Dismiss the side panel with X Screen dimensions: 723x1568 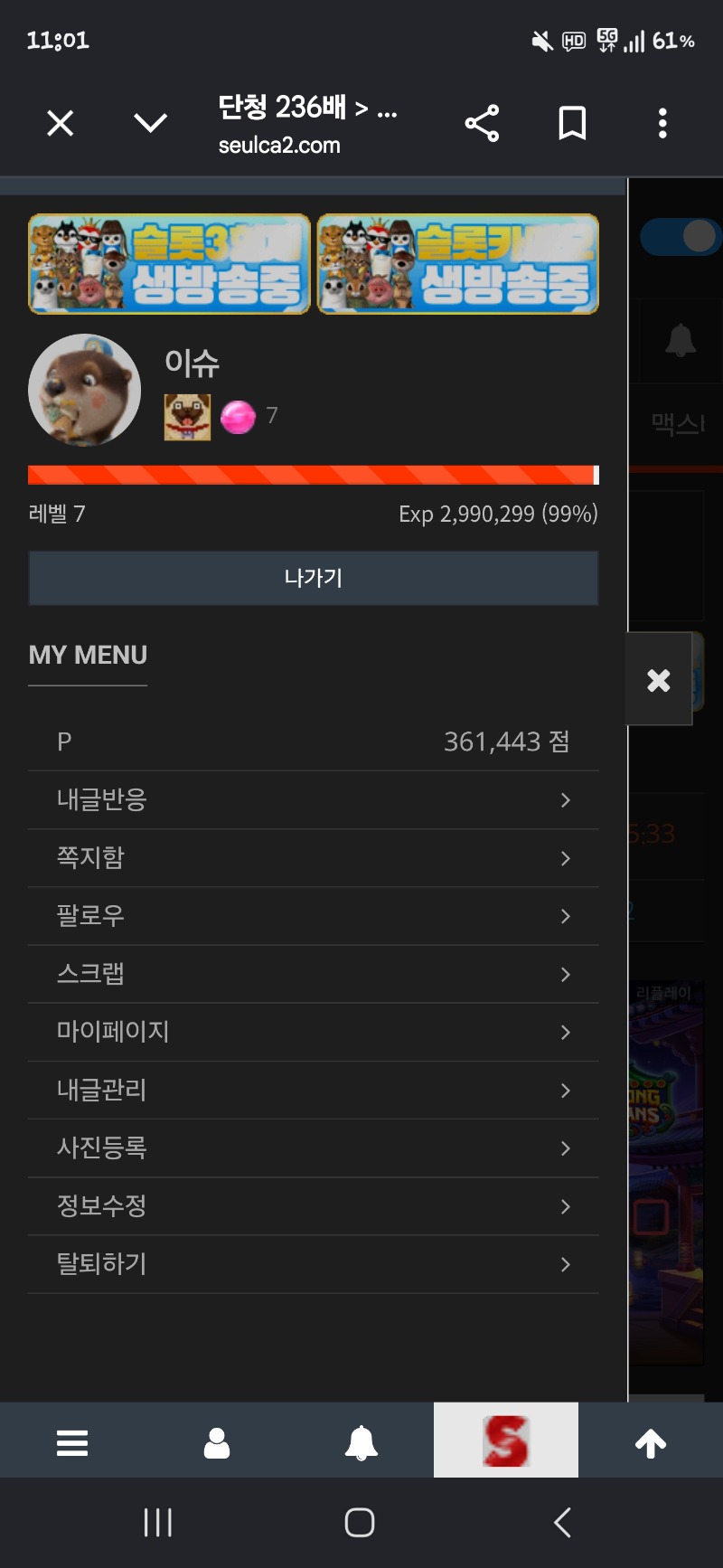coord(659,680)
